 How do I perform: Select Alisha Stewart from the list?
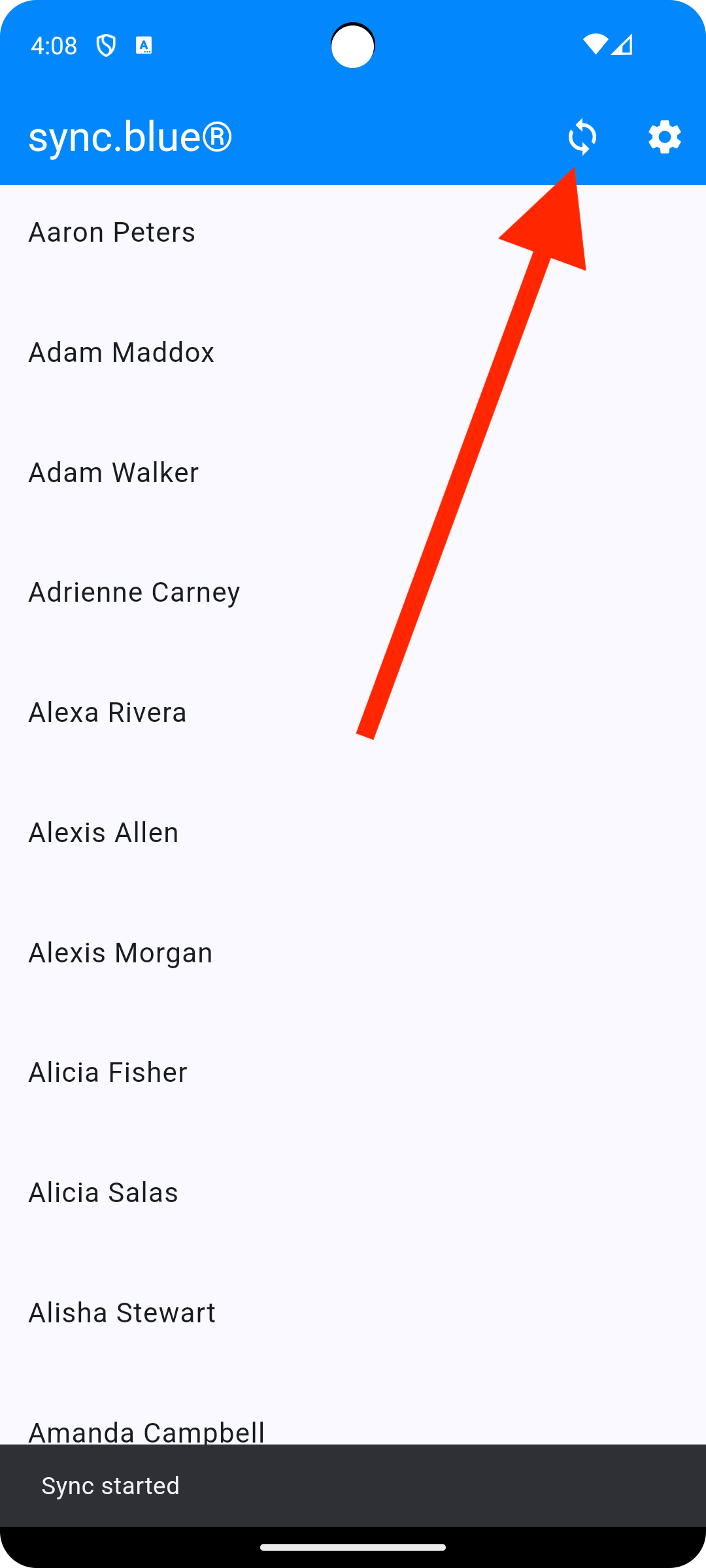point(353,1313)
